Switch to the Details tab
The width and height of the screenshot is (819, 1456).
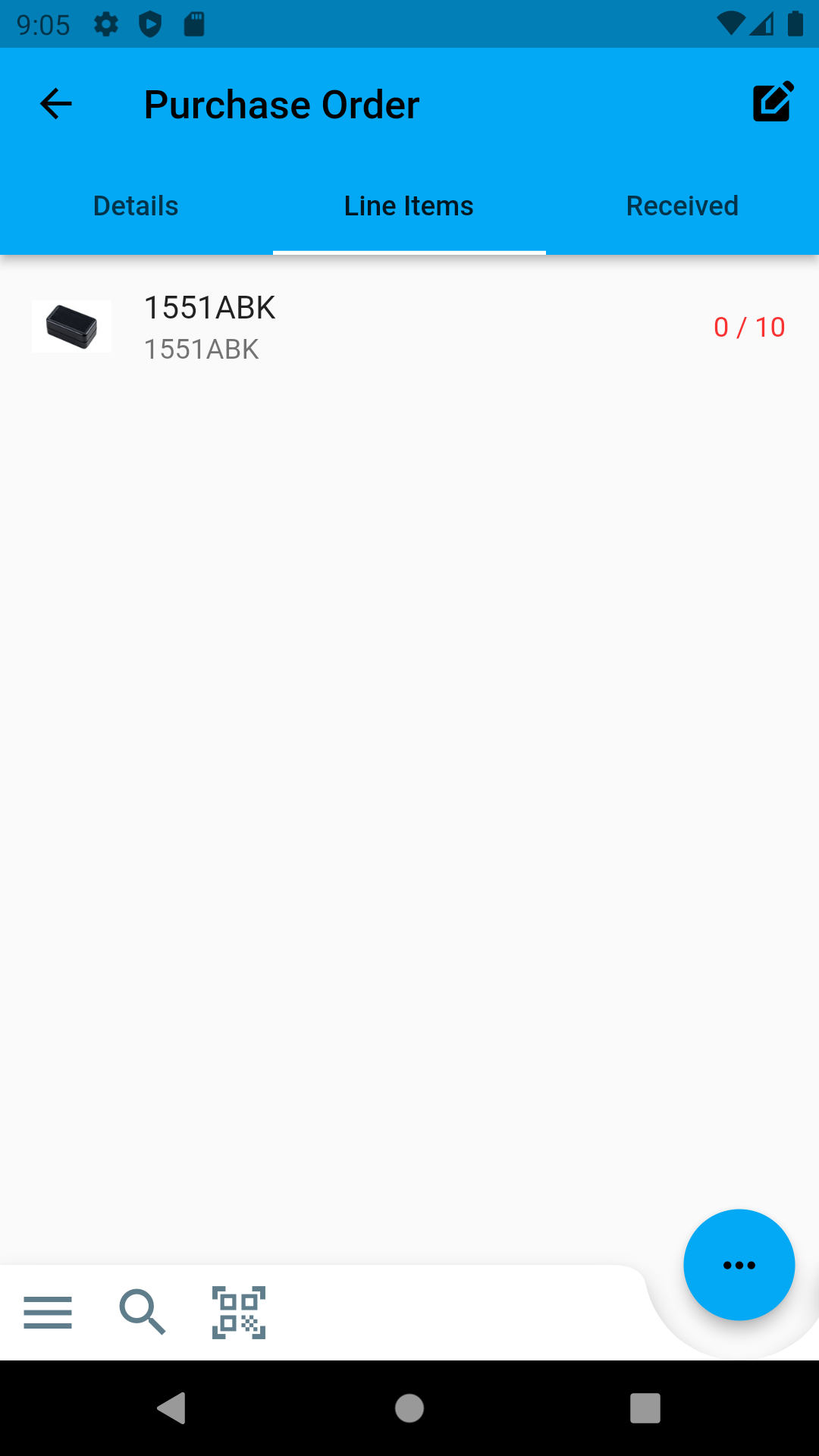[x=135, y=205]
